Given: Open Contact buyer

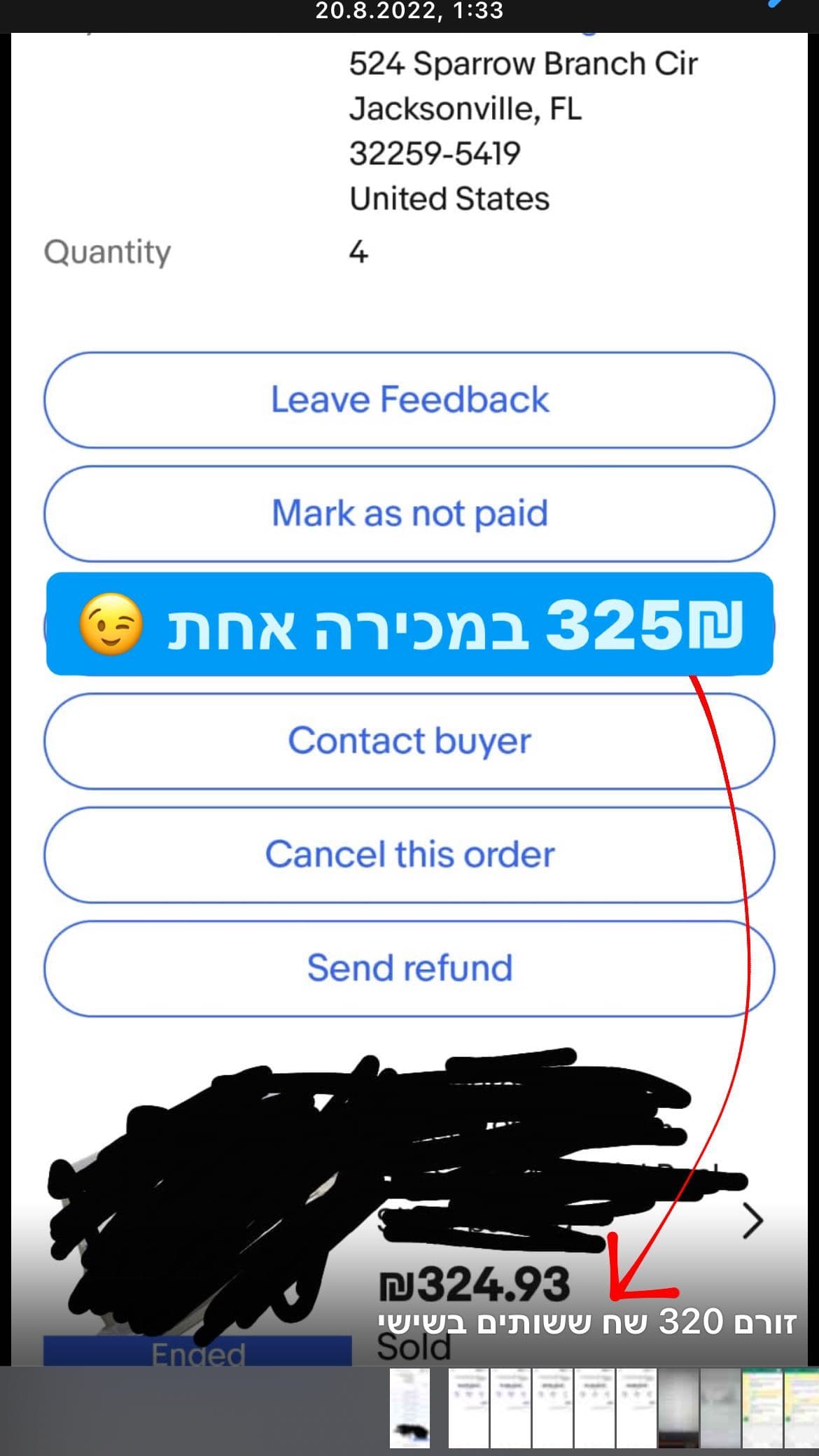Looking at the screenshot, I should pos(409,741).
